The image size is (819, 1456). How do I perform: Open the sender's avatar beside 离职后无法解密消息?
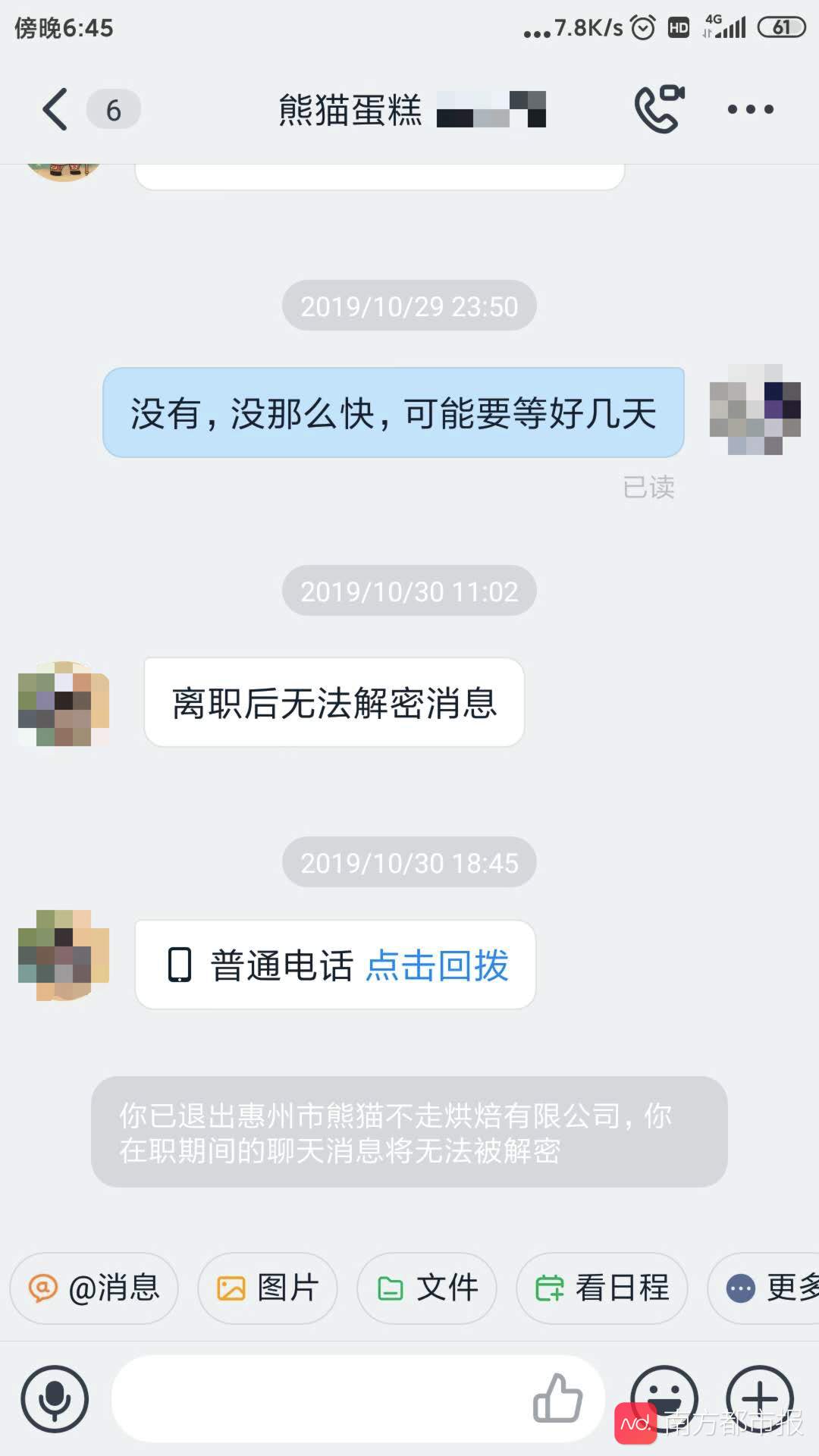point(64,704)
